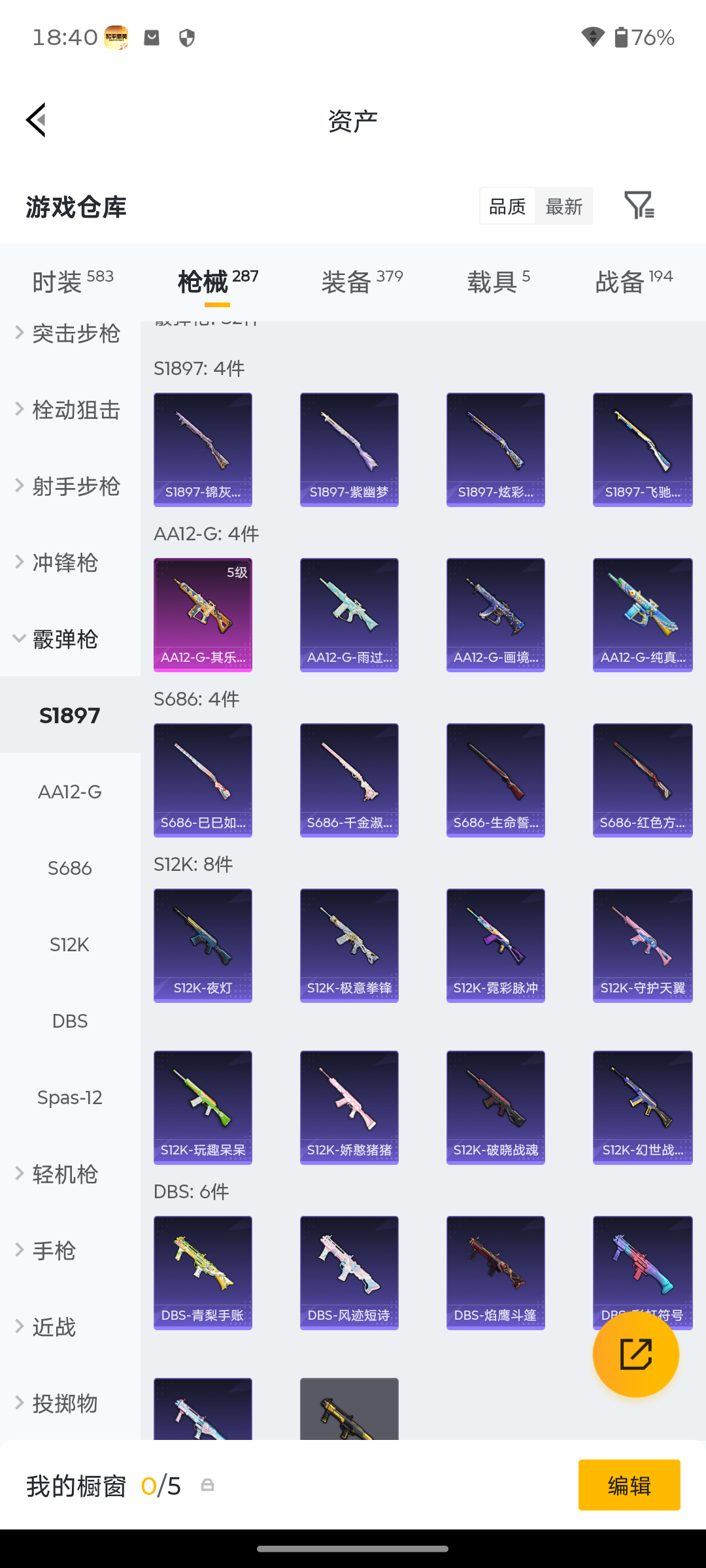The height and width of the screenshot is (1568, 706).
Task: Open the filter icon next to 最新
Action: tap(639, 206)
